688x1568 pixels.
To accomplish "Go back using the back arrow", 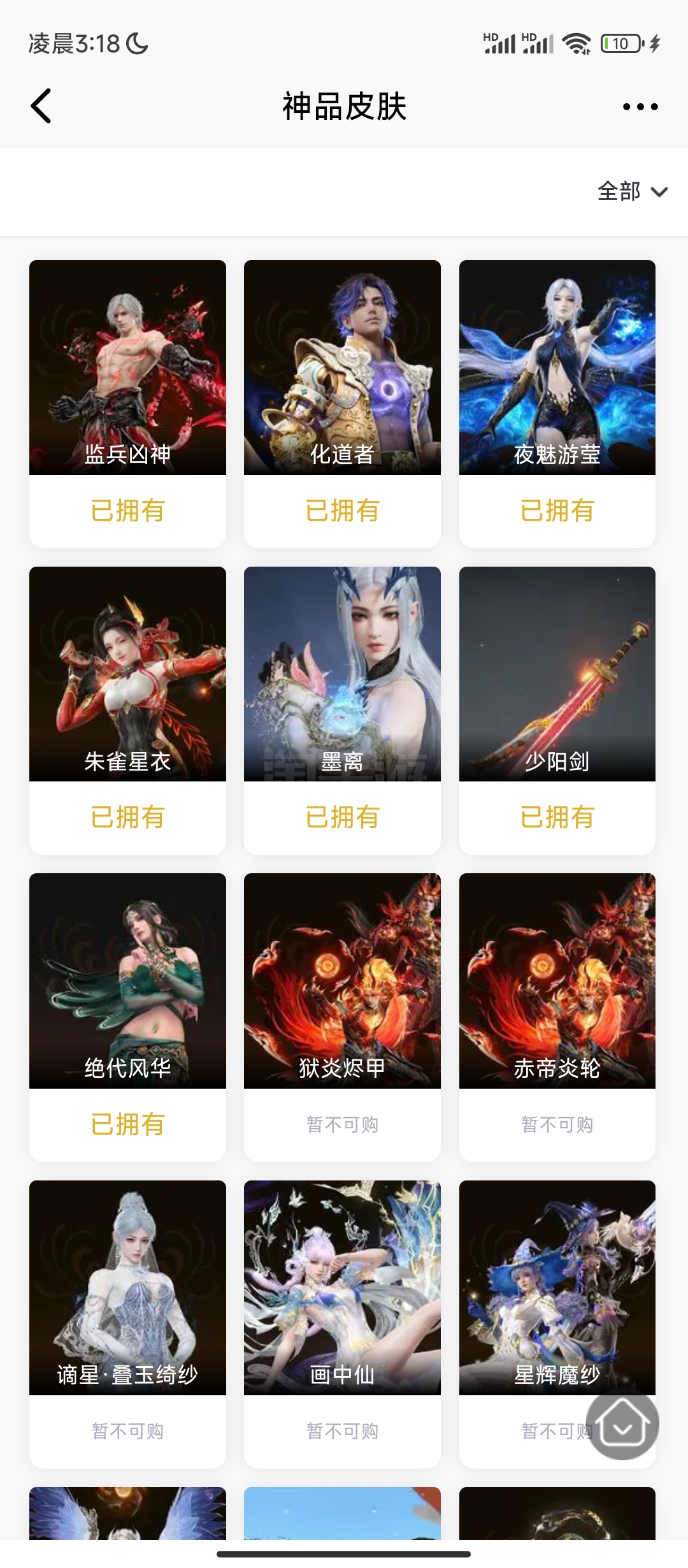I will point(41,106).
